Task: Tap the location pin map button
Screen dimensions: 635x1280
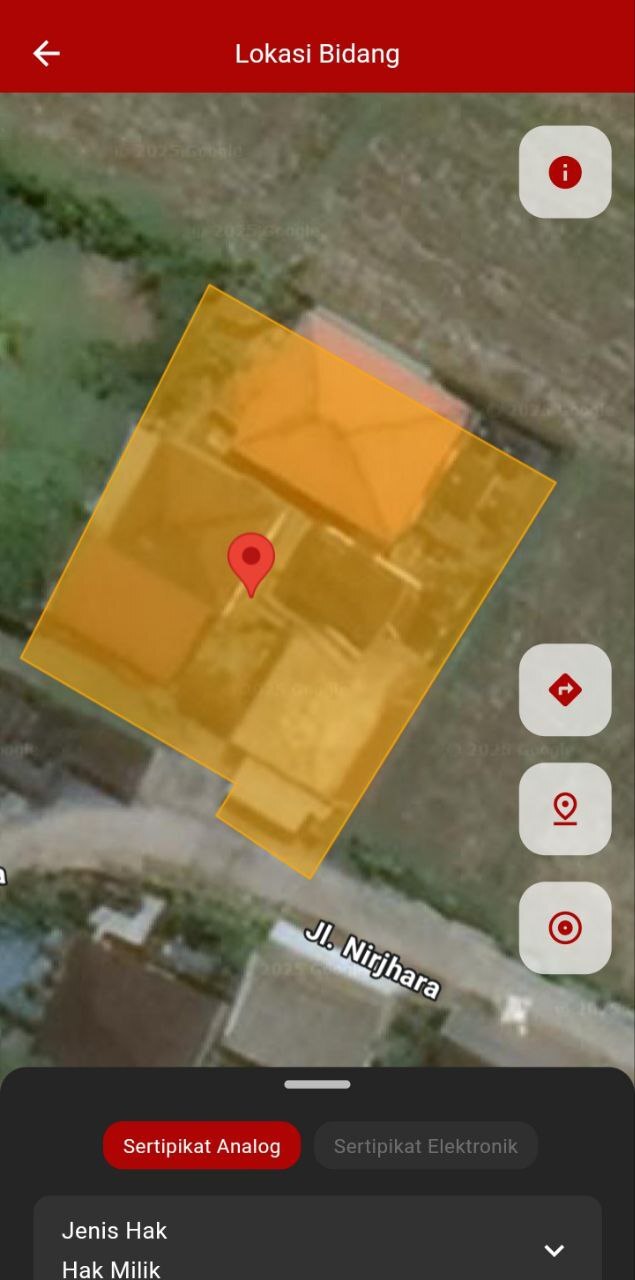Action: 565,808
